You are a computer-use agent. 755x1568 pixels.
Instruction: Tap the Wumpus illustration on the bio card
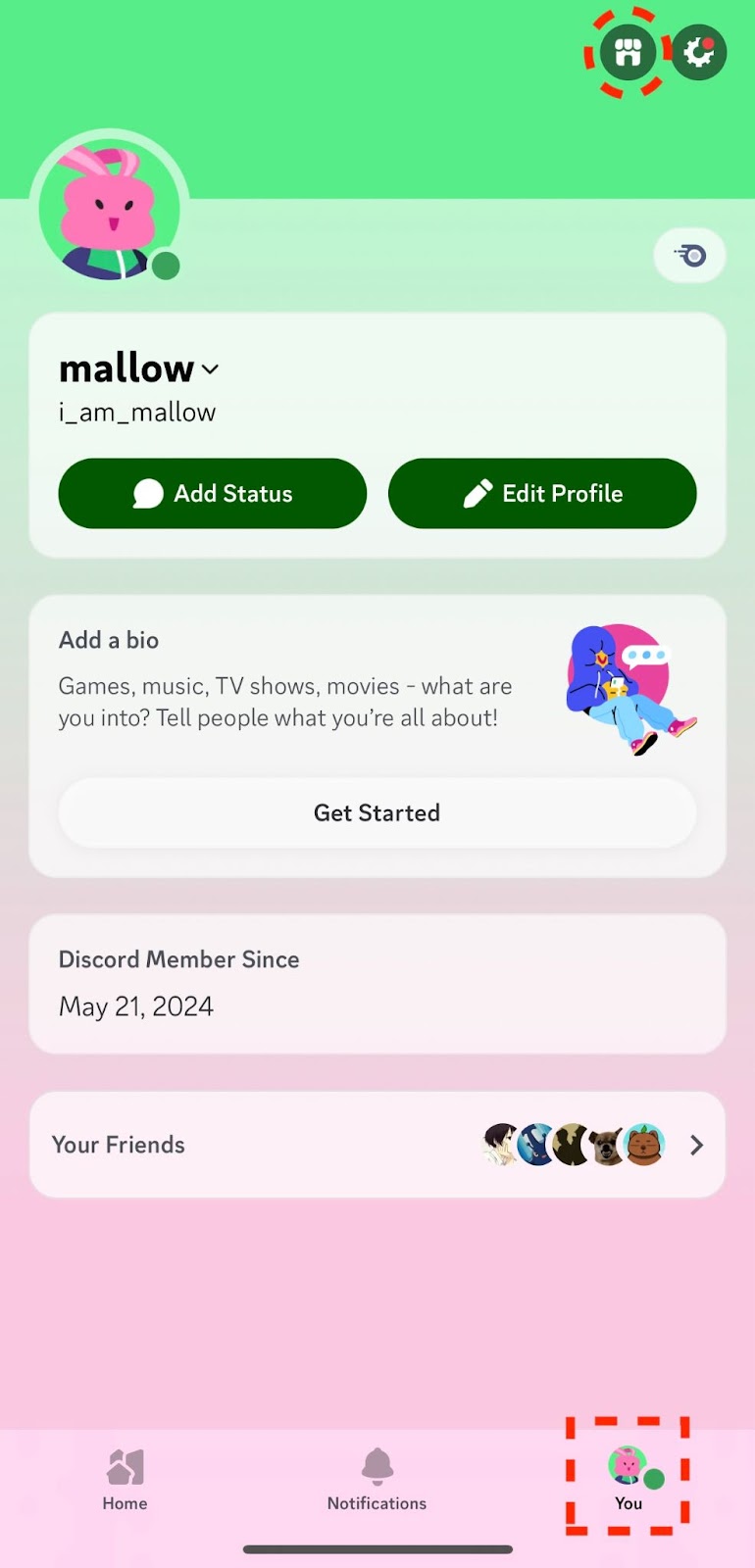629,684
